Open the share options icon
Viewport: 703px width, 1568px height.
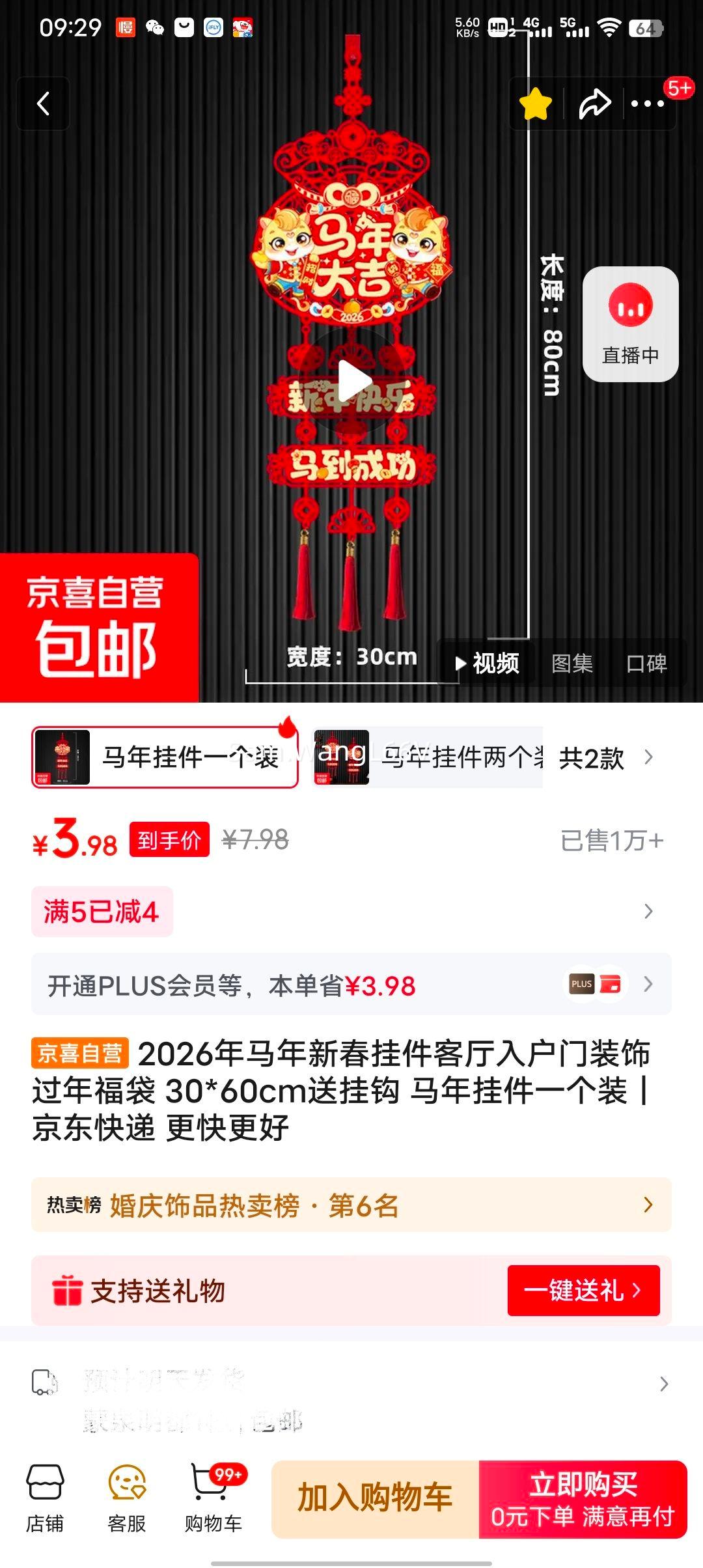click(x=594, y=103)
